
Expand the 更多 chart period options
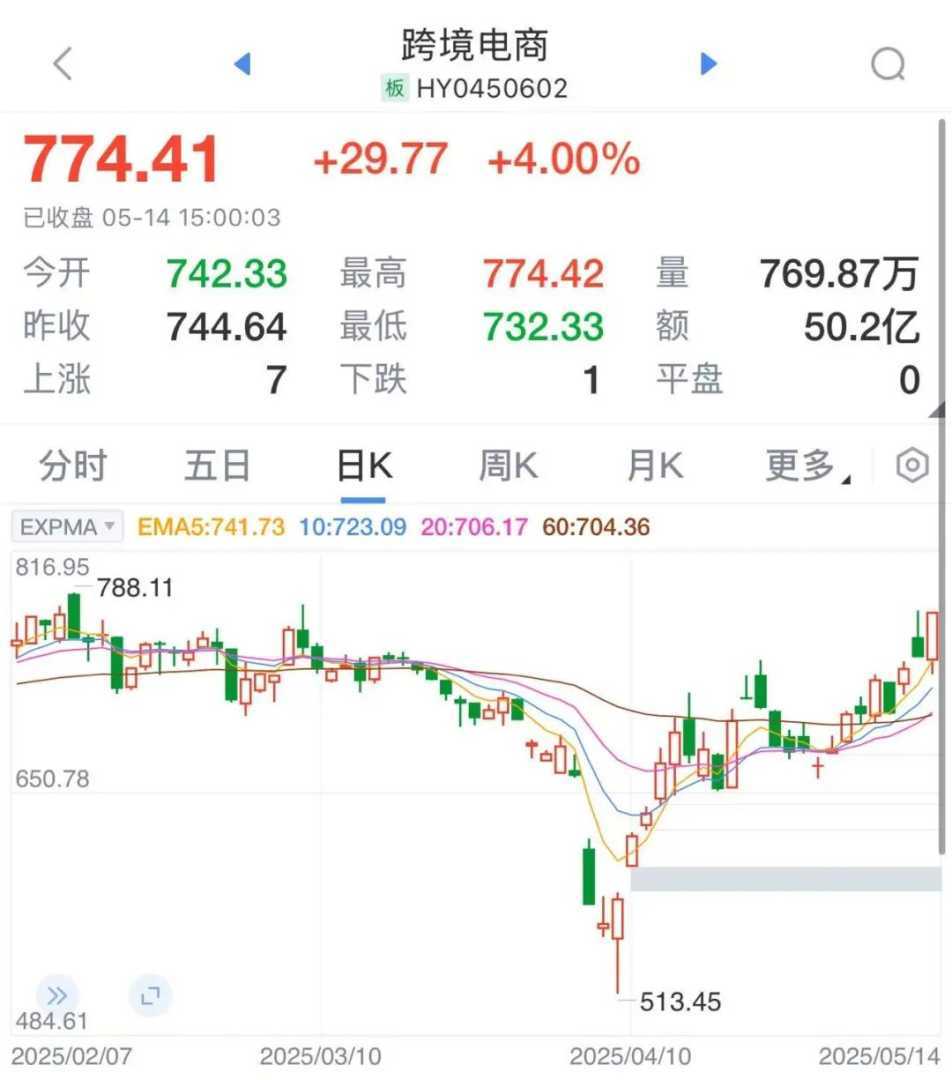[x=805, y=466]
